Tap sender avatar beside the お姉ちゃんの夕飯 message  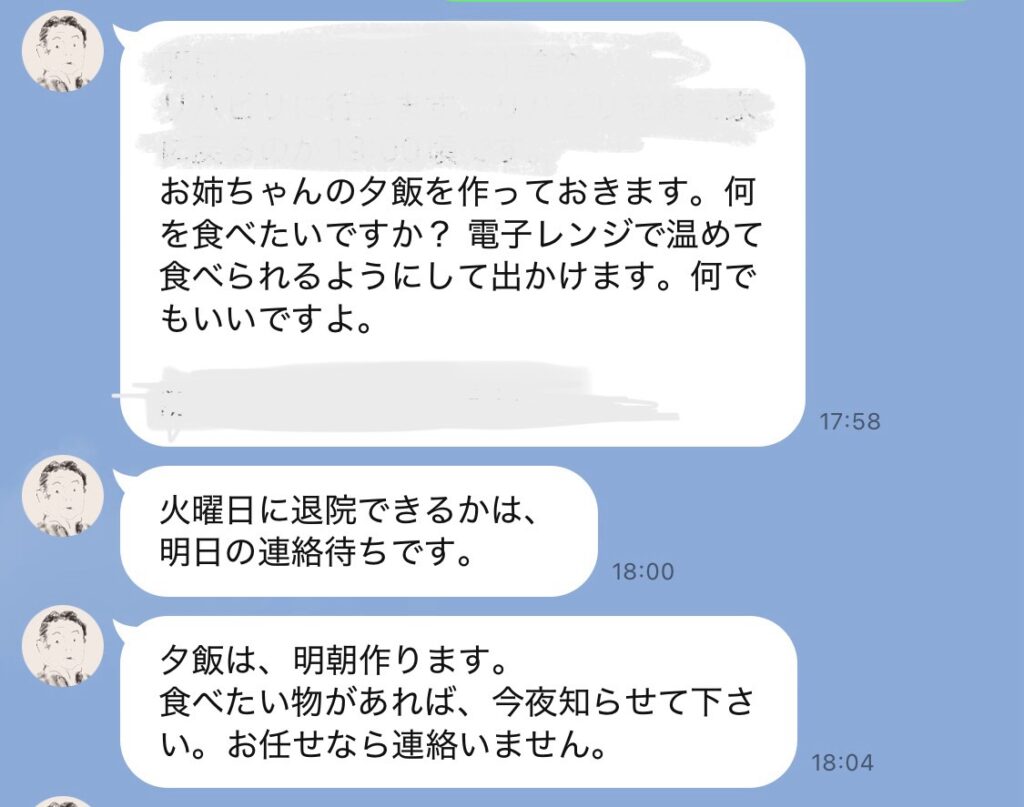pyautogui.click(x=63, y=52)
